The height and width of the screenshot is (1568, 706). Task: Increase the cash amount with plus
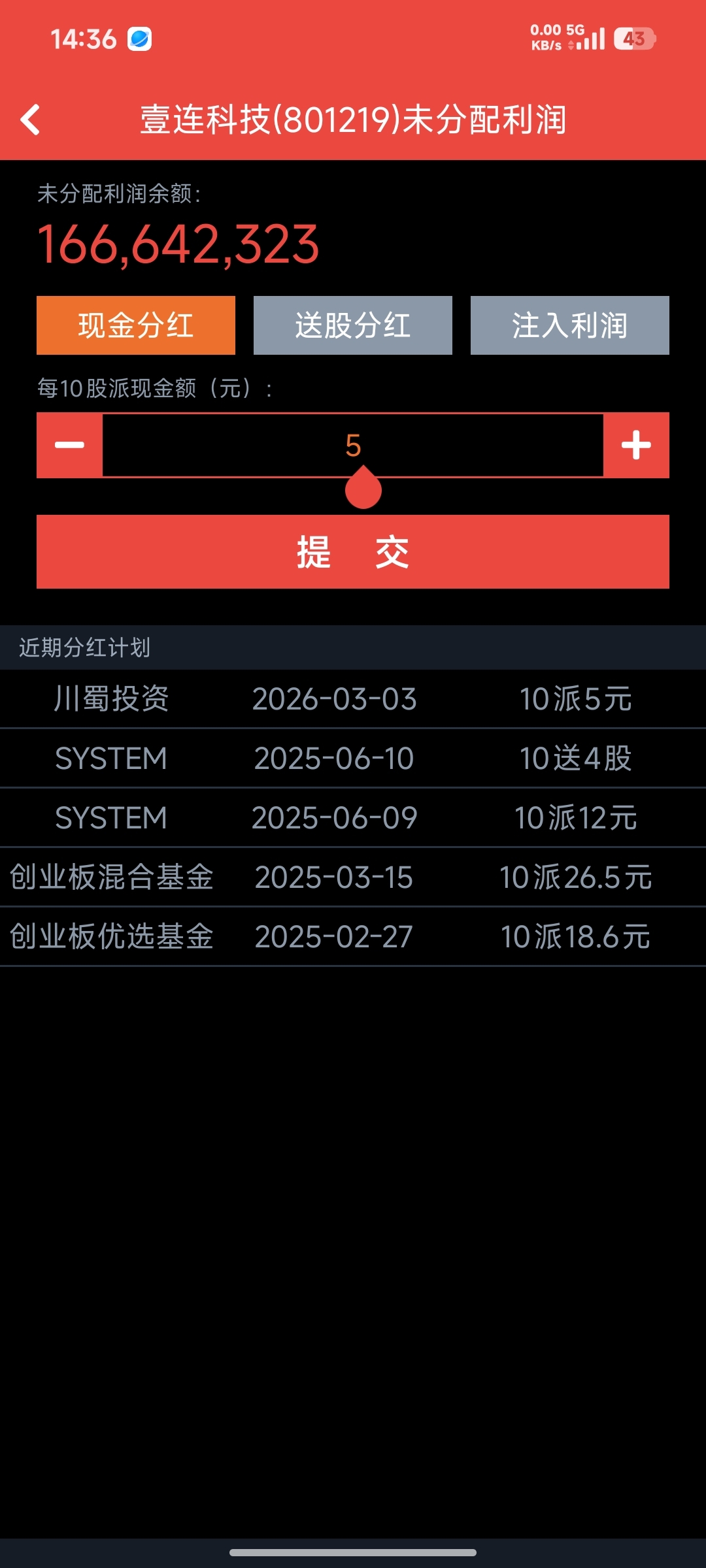tap(636, 446)
